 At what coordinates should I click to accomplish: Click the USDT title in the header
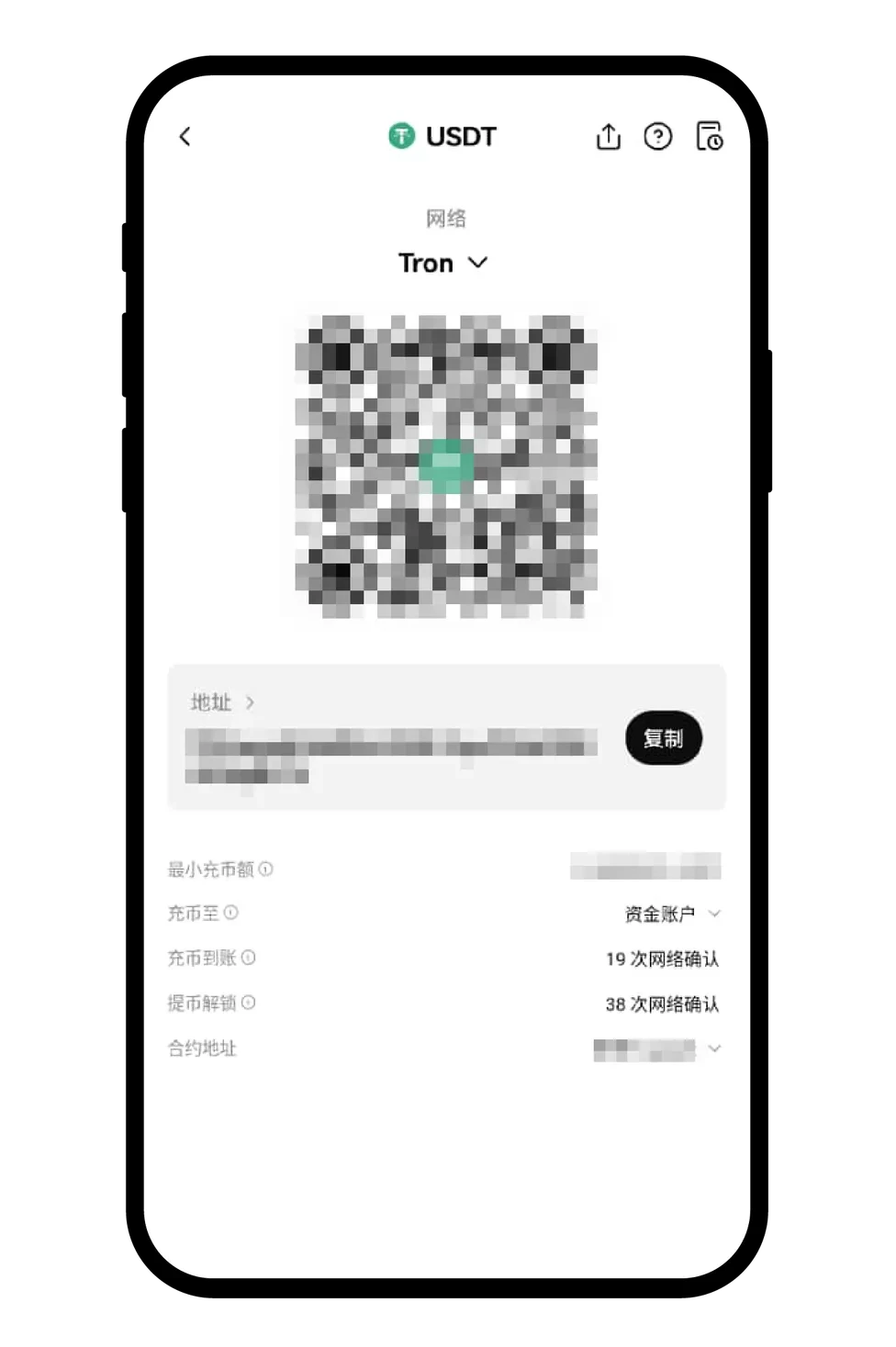coord(459,136)
